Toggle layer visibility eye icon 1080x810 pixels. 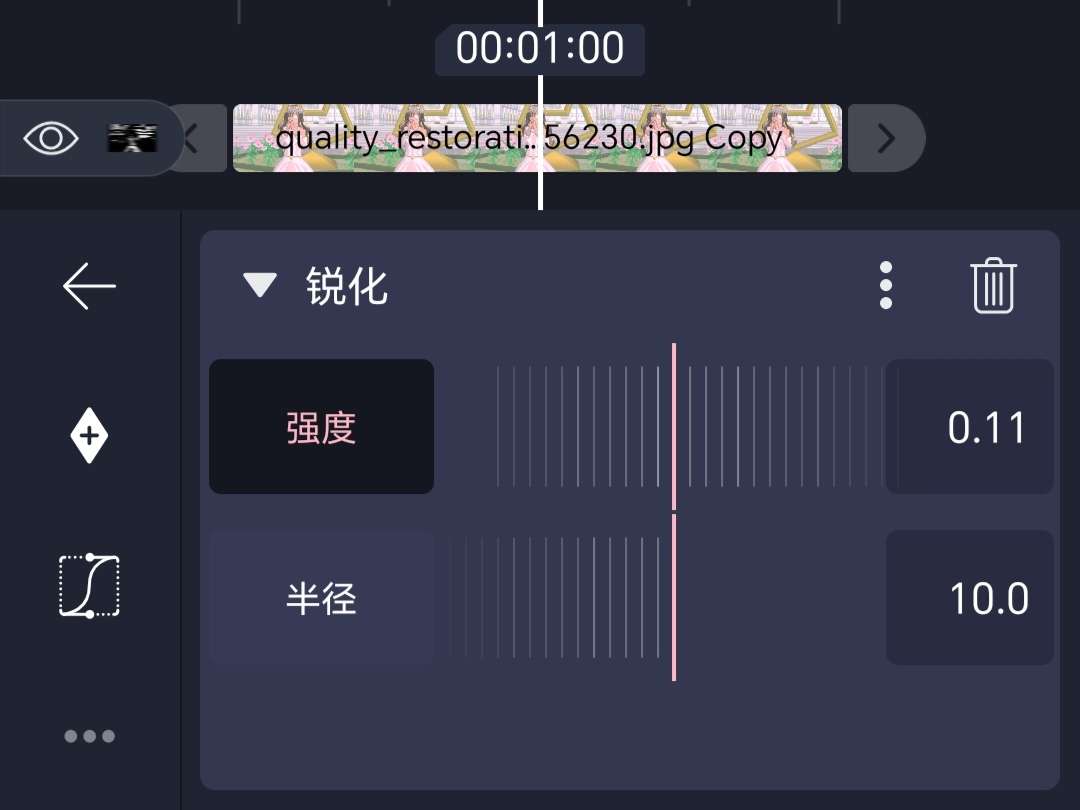coord(51,138)
